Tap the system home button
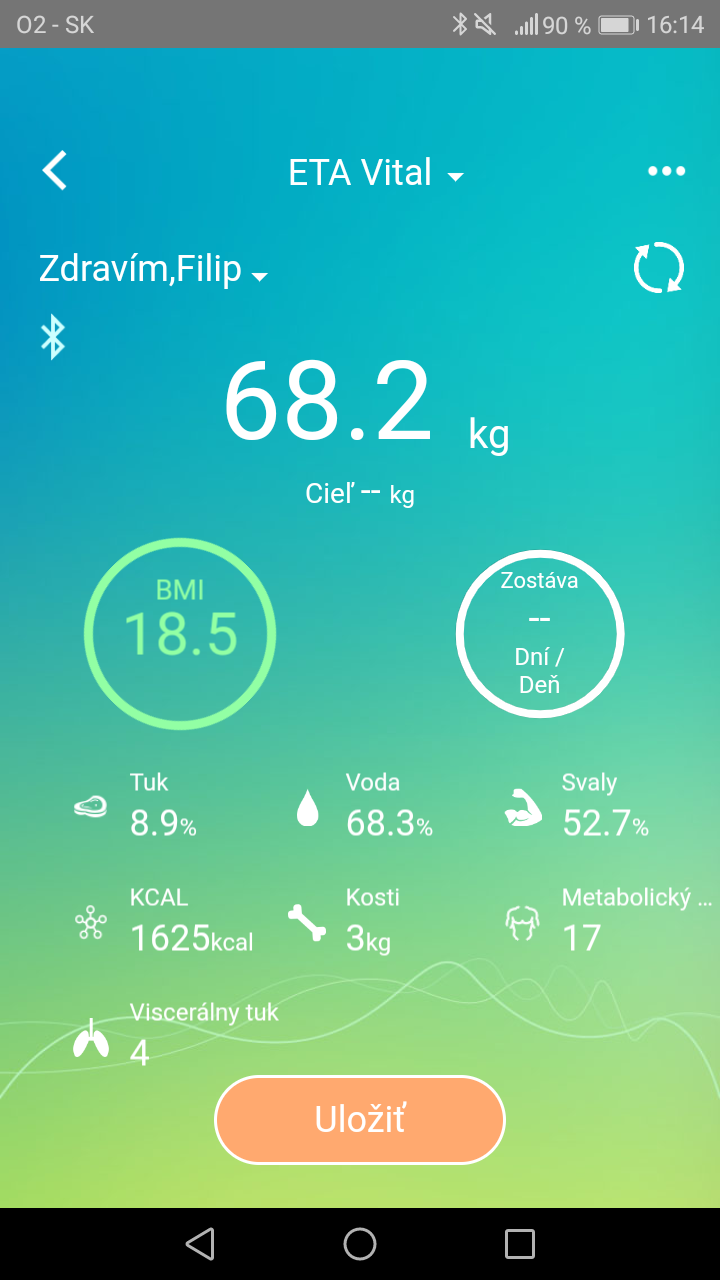 [360, 1244]
